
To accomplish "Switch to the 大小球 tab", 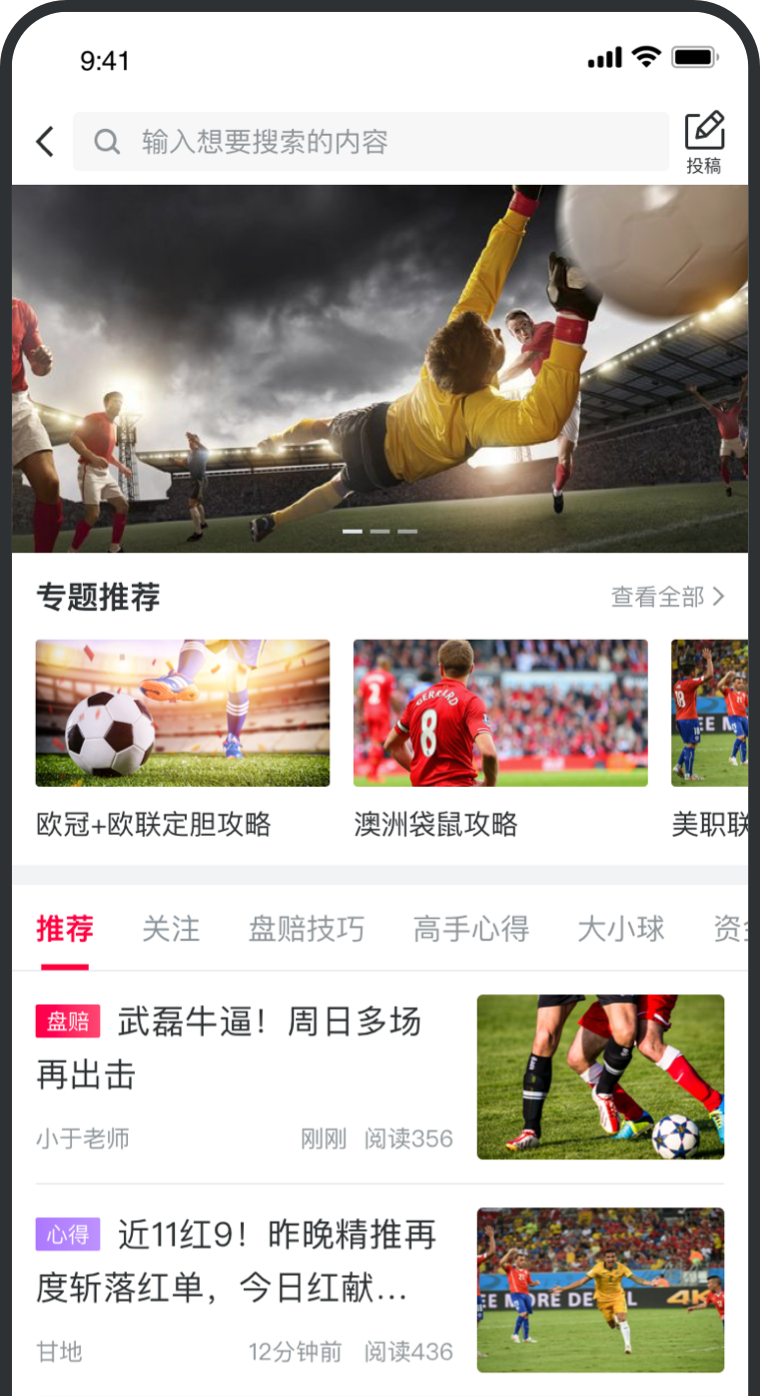I will 621,929.
